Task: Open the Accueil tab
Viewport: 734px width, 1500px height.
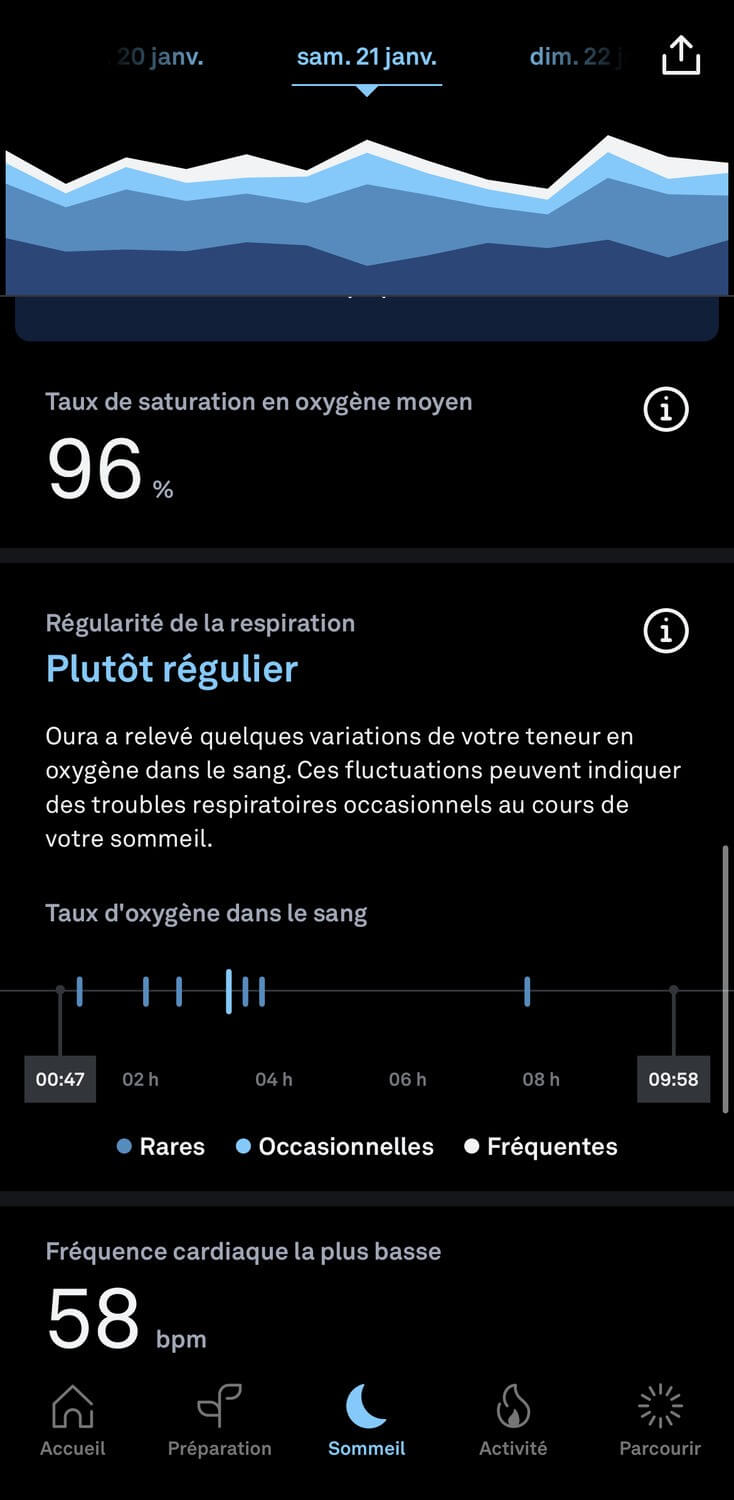Action: point(72,1420)
